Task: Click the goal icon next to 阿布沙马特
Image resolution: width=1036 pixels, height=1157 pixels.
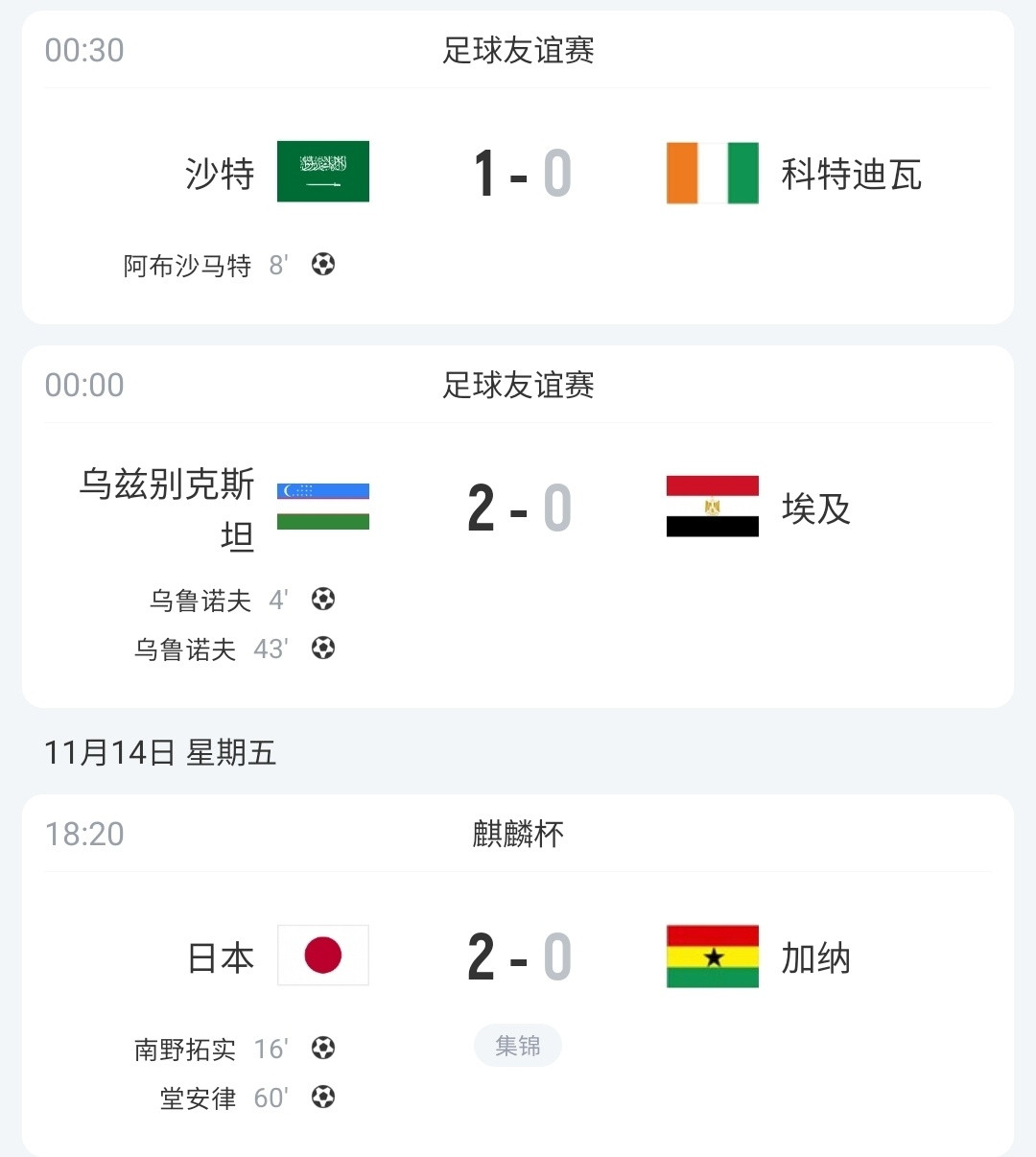Action: 323,265
